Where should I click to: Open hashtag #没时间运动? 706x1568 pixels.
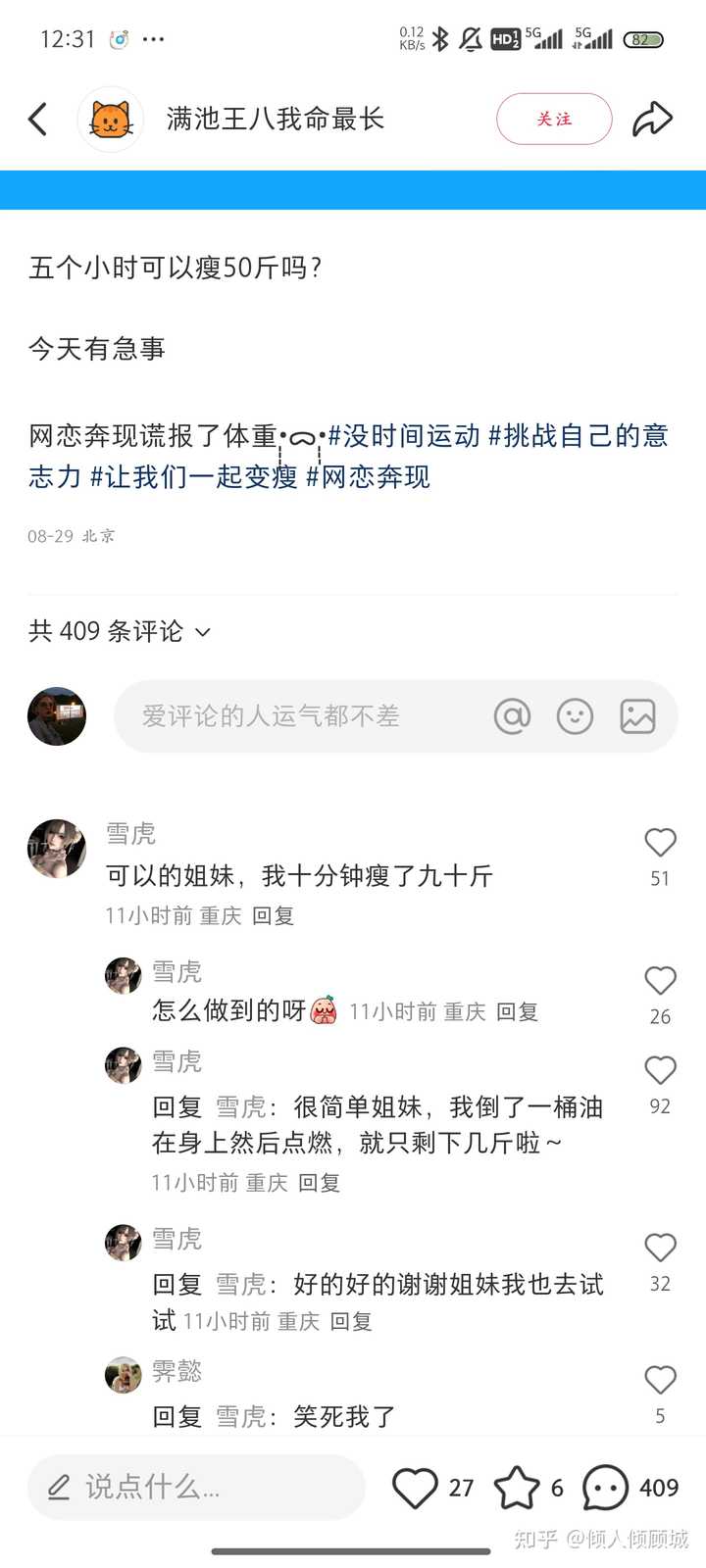coord(404,436)
